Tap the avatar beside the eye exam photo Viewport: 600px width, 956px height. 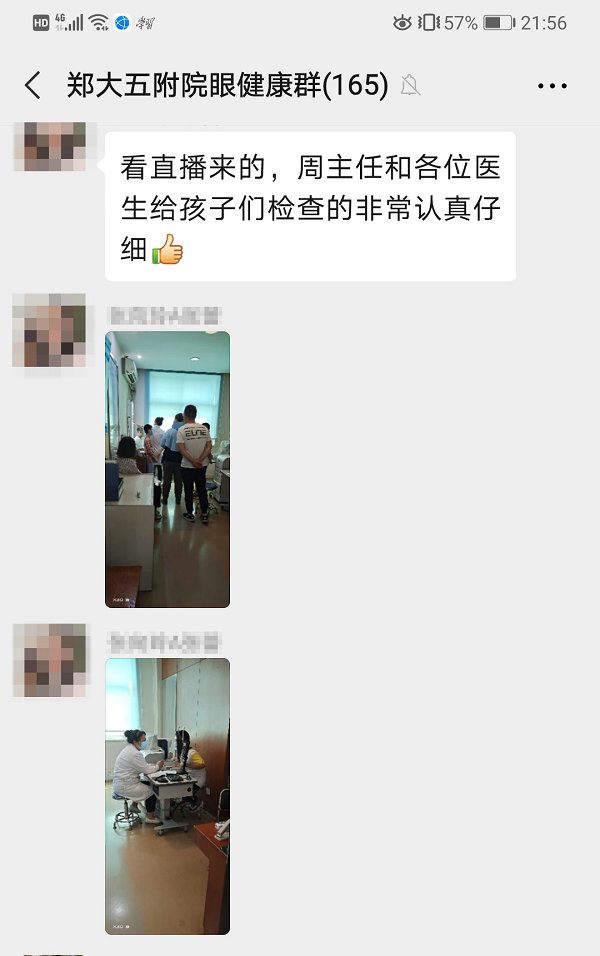click(x=50, y=660)
